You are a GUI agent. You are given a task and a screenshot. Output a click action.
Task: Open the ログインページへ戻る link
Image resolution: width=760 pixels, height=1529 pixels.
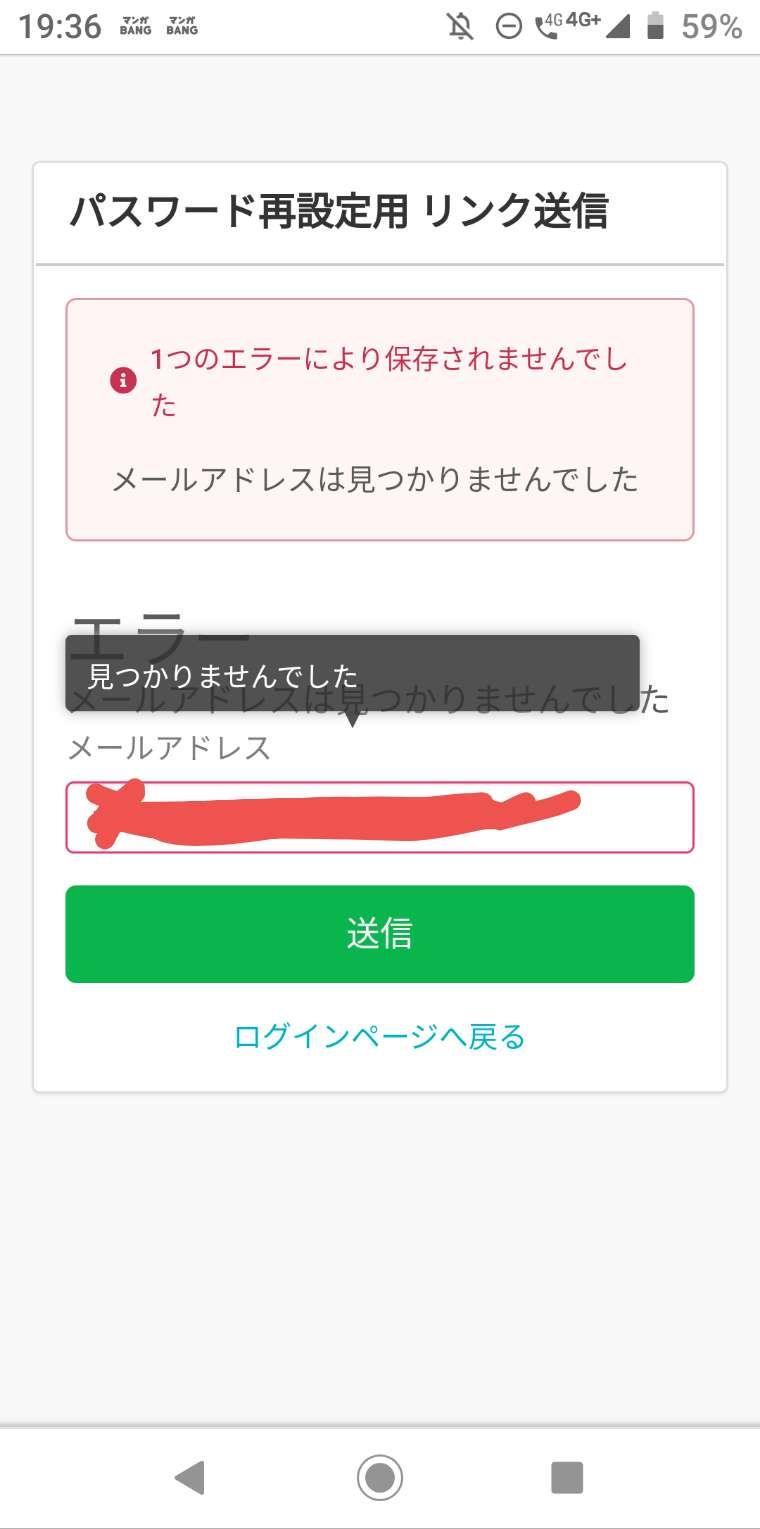379,1037
